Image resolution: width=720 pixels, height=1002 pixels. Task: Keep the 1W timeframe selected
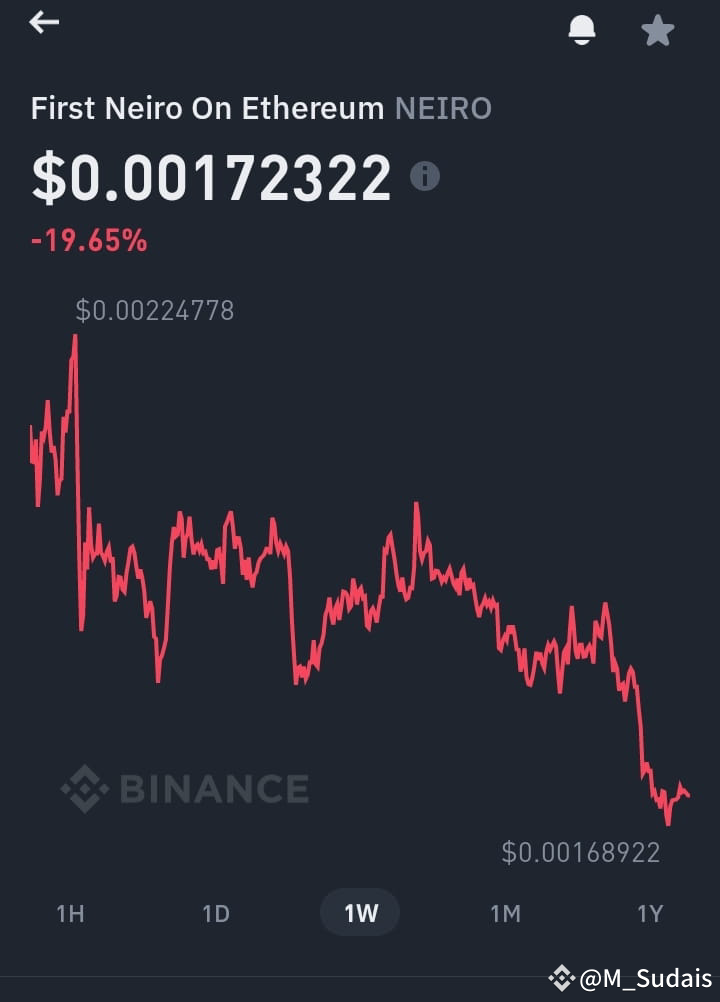tap(360, 912)
